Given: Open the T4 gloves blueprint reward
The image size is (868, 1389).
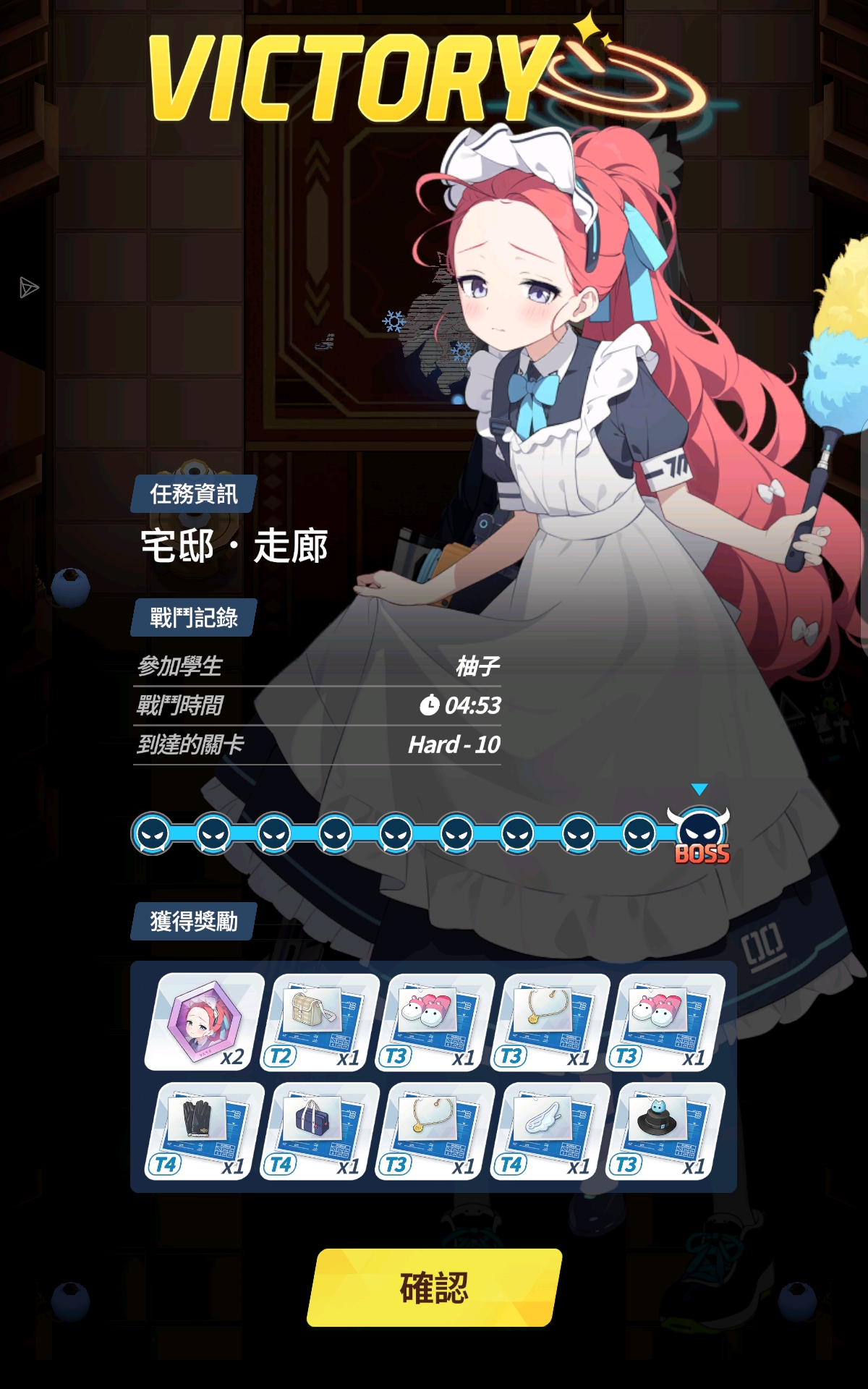Looking at the screenshot, I should point(205,1131).
